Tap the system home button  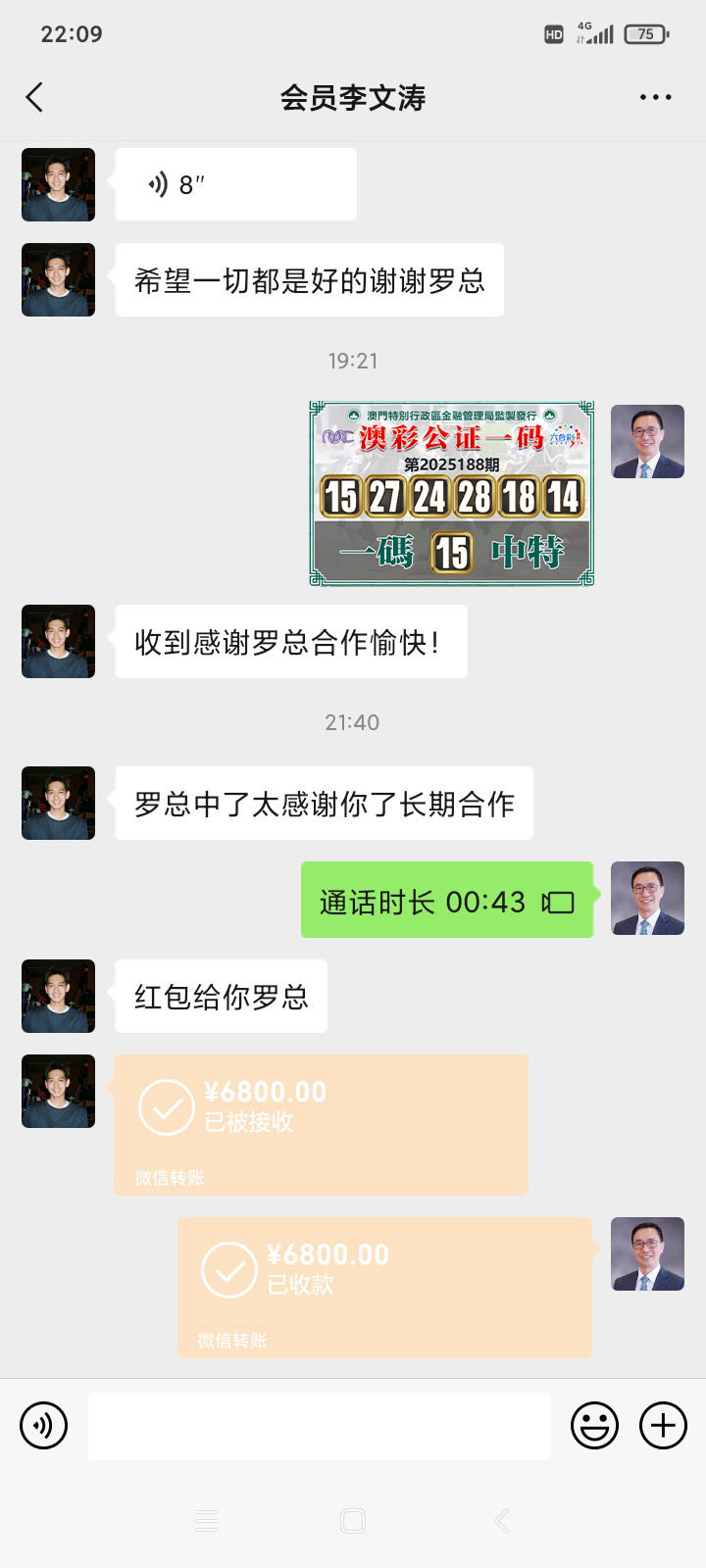(x=353, y=1521)
